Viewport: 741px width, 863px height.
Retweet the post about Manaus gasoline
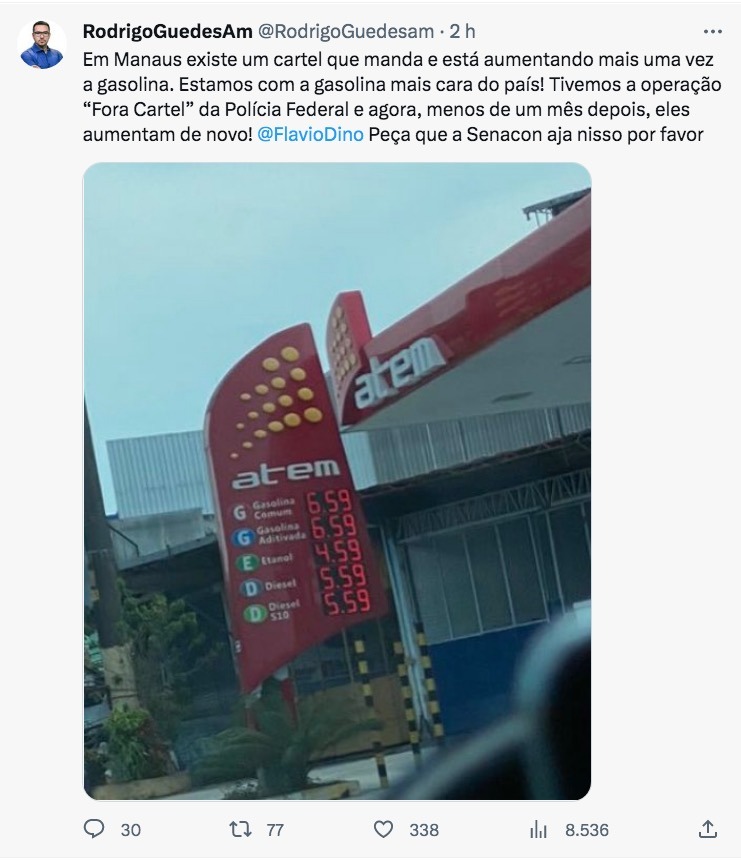tap(240, 829)
